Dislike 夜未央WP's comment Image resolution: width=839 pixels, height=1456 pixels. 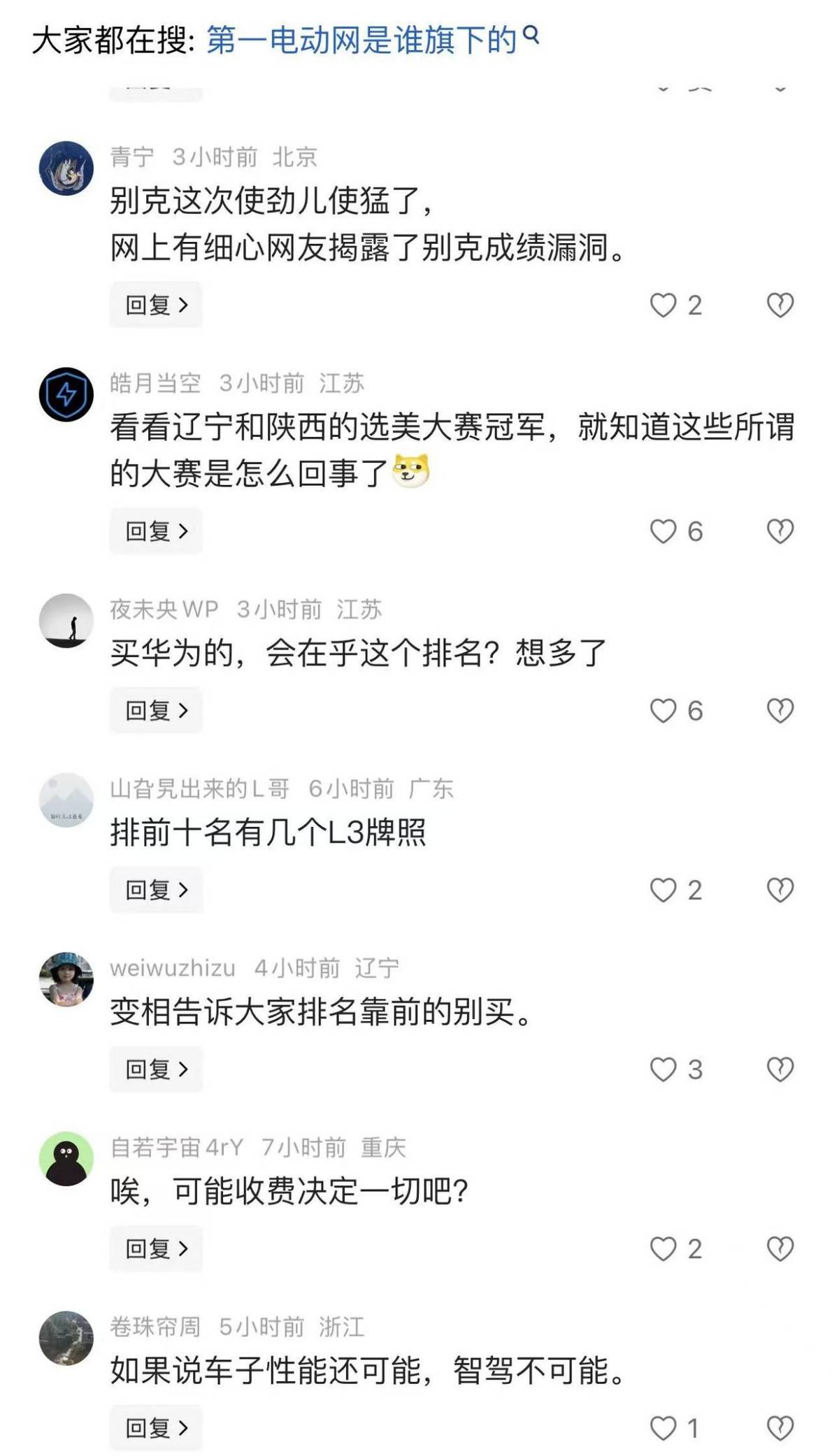780,711
